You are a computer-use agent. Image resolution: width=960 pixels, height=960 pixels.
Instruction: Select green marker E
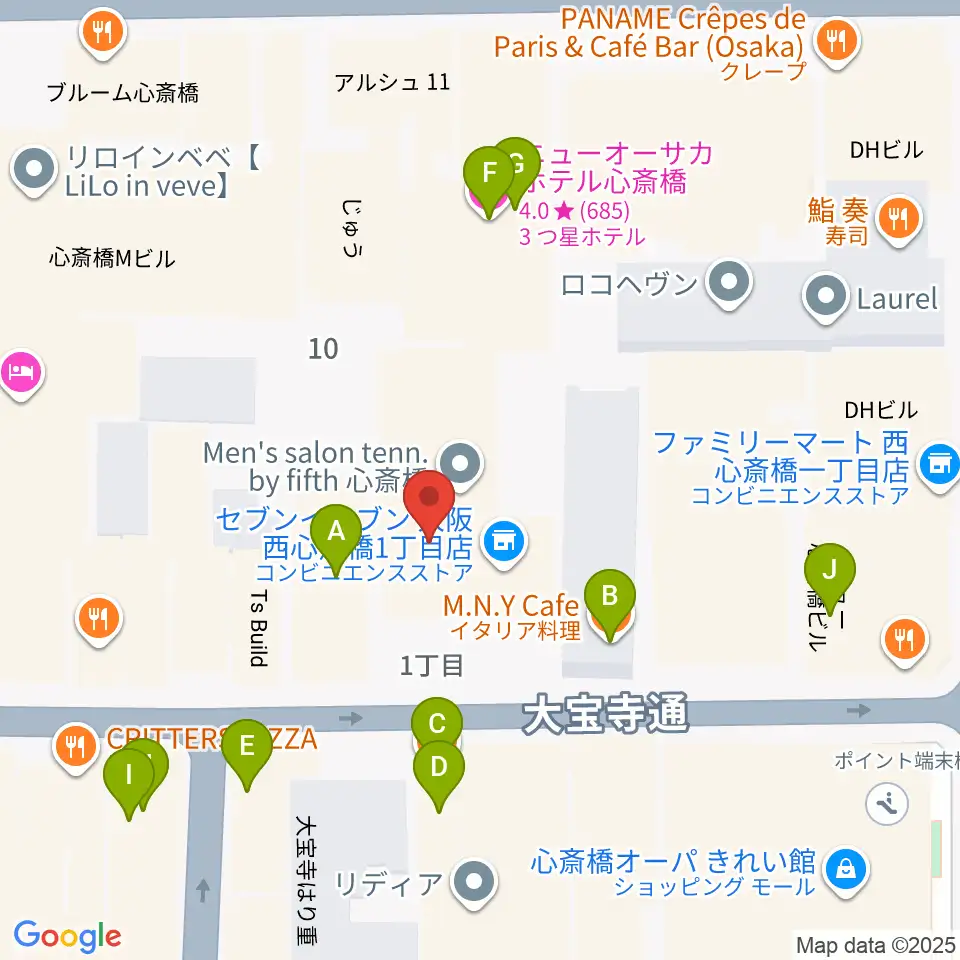click(247, 746)
